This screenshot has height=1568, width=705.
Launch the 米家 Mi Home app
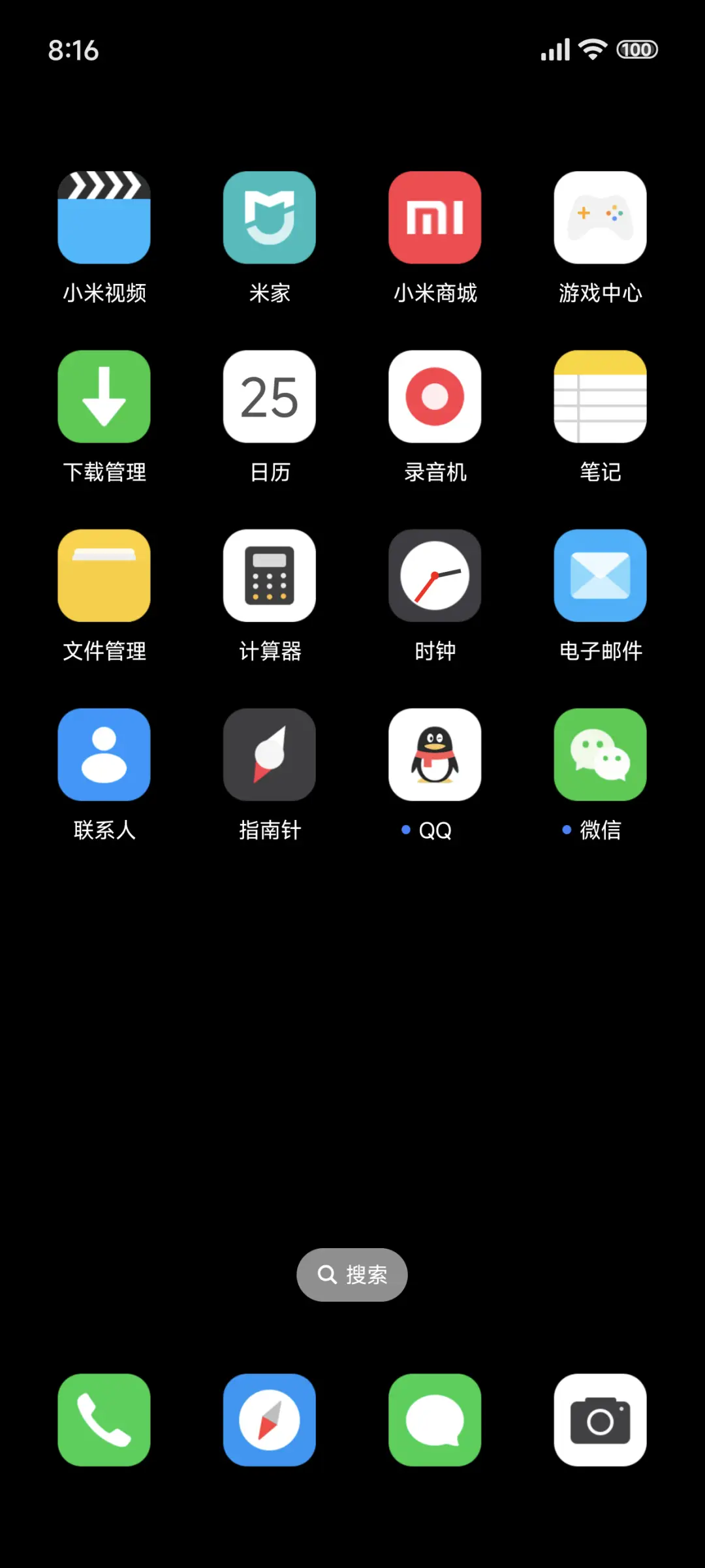[270, 217]
